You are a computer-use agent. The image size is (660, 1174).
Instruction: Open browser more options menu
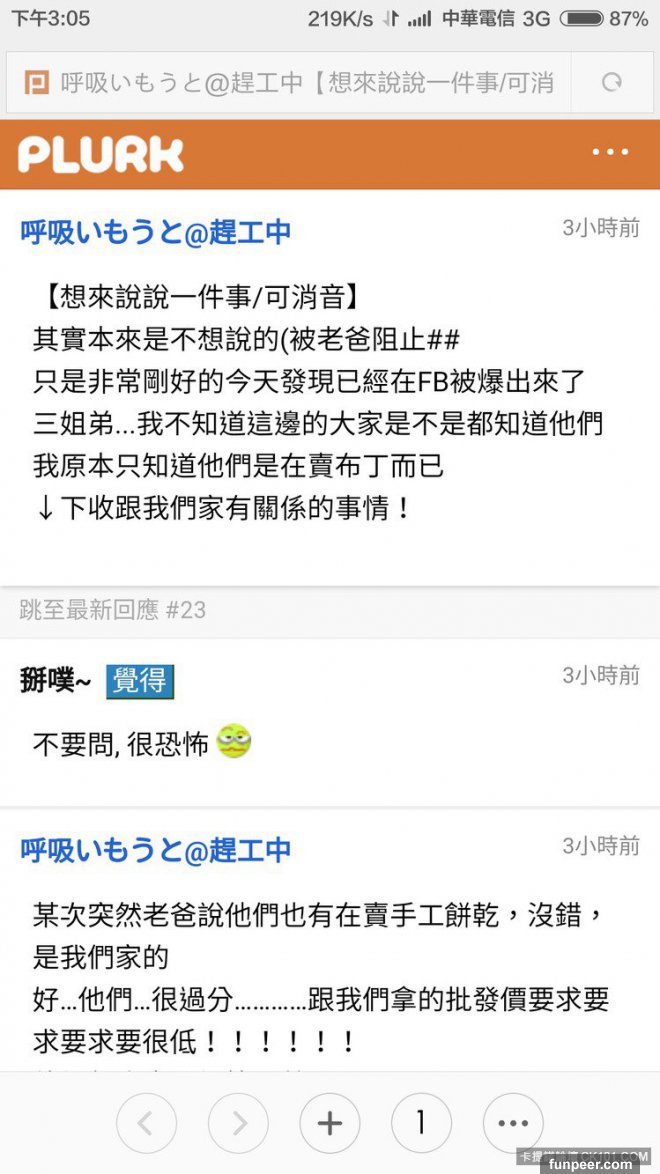(513, 1123)
